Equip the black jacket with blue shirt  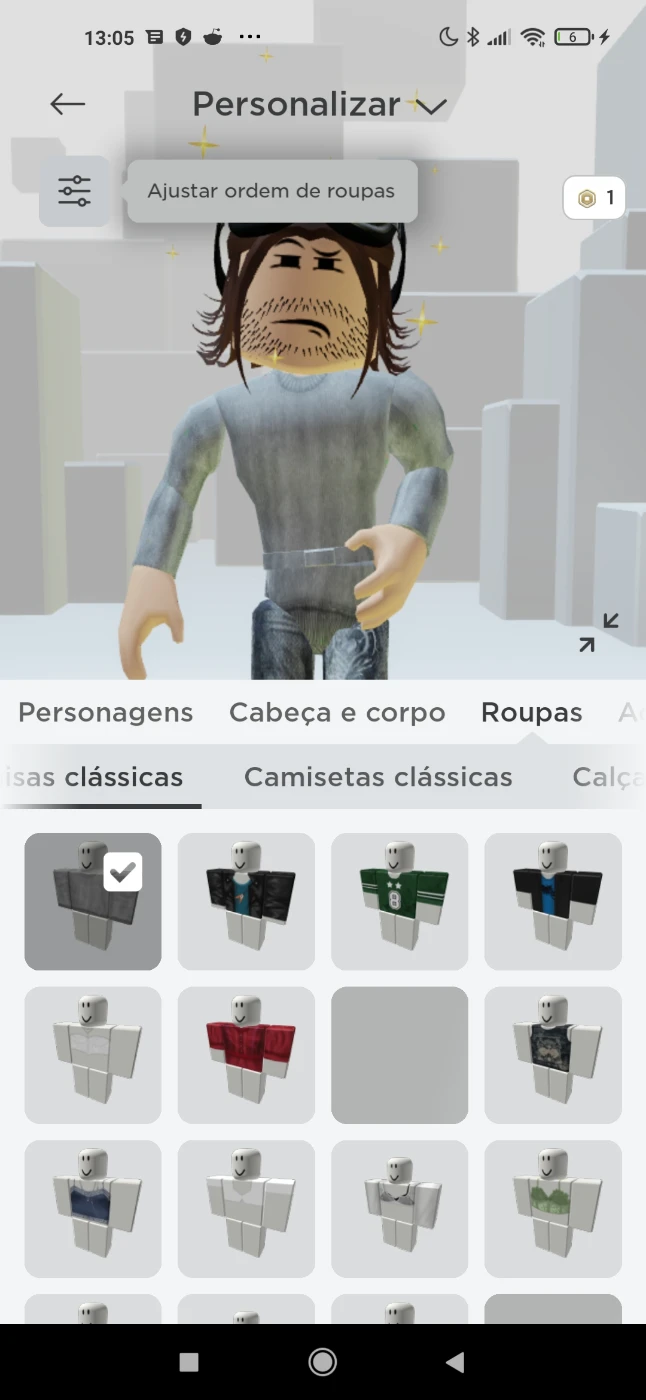(553, 901)
